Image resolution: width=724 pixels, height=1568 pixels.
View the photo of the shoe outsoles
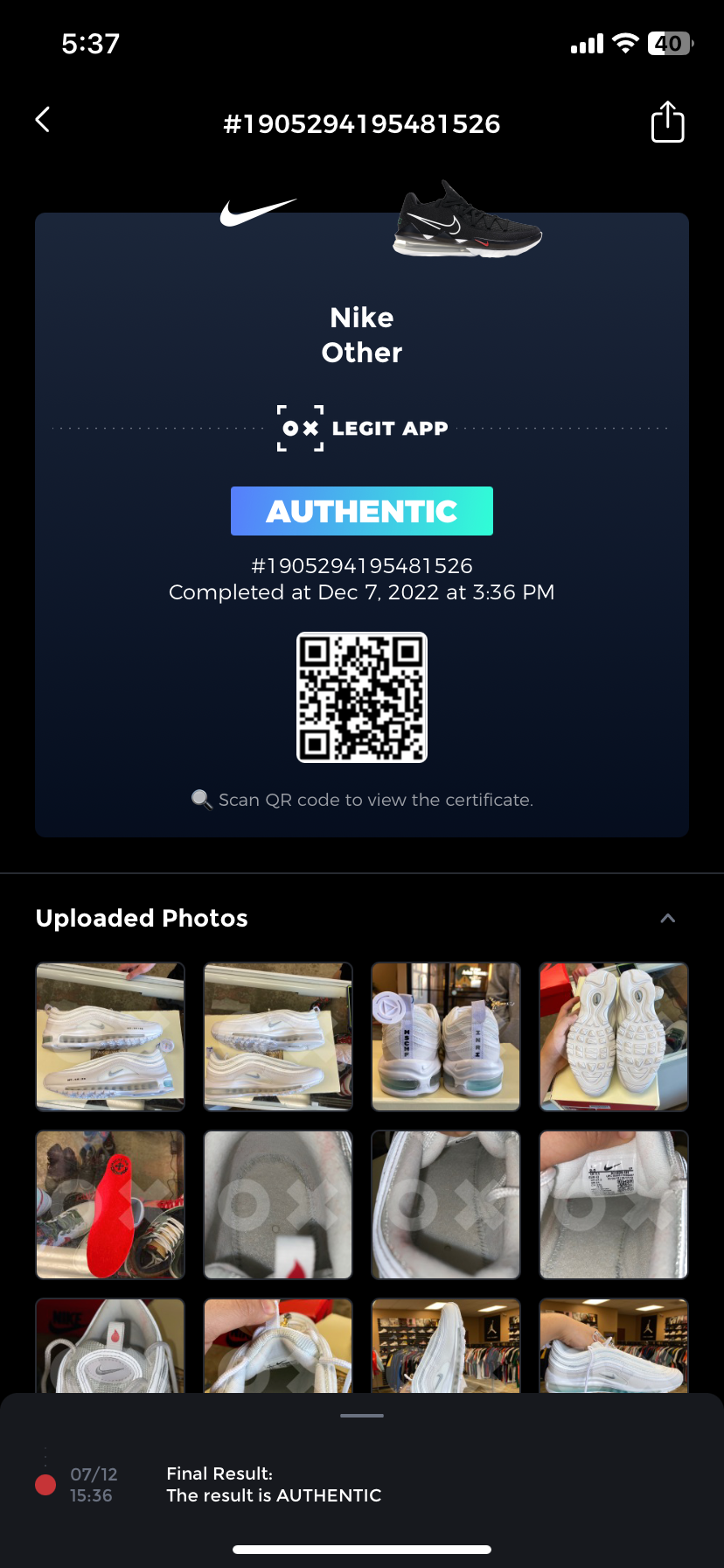click(614, 1037)
